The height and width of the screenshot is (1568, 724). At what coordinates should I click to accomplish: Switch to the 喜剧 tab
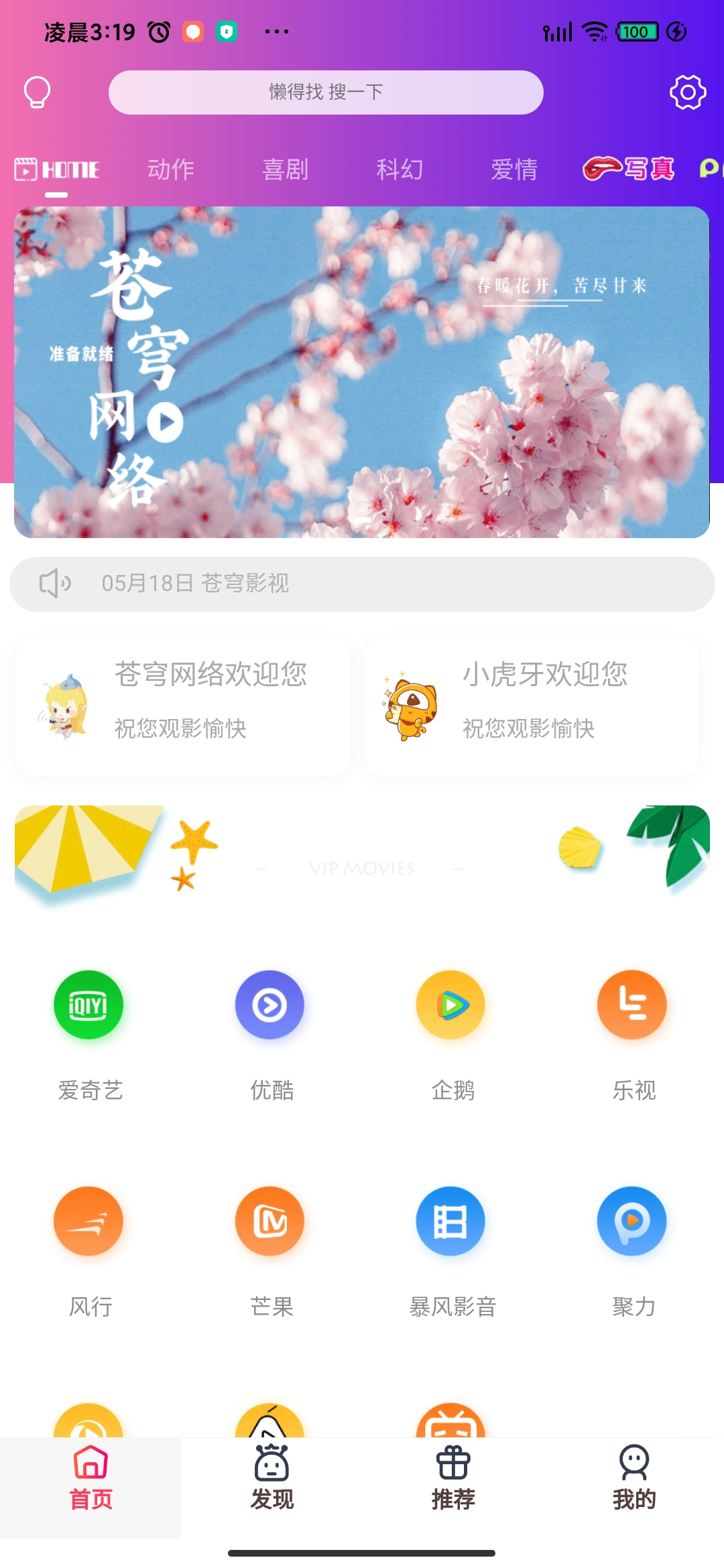click(x=286, y=170)
